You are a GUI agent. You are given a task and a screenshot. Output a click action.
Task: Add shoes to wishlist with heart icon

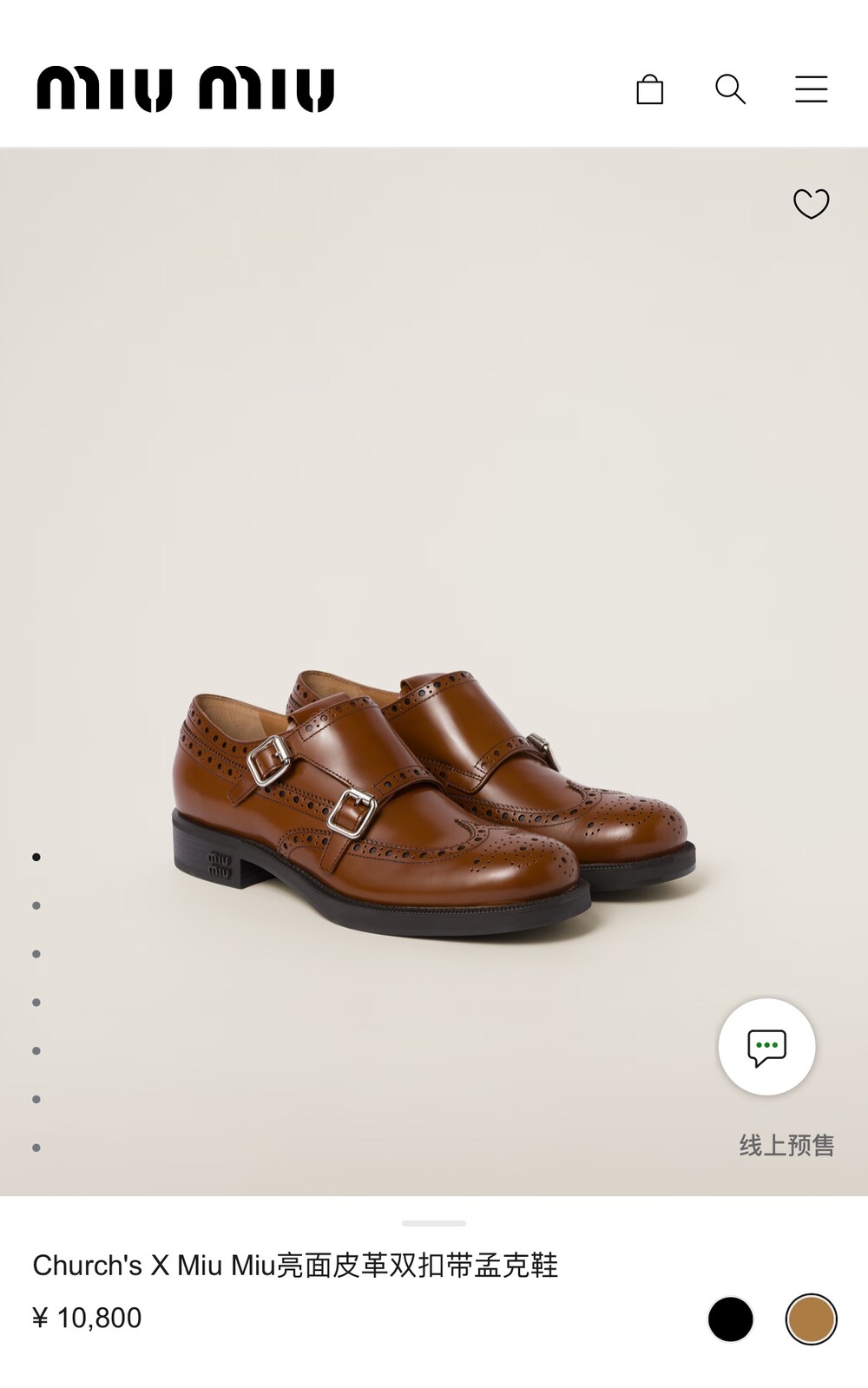(x=812, y=204)
